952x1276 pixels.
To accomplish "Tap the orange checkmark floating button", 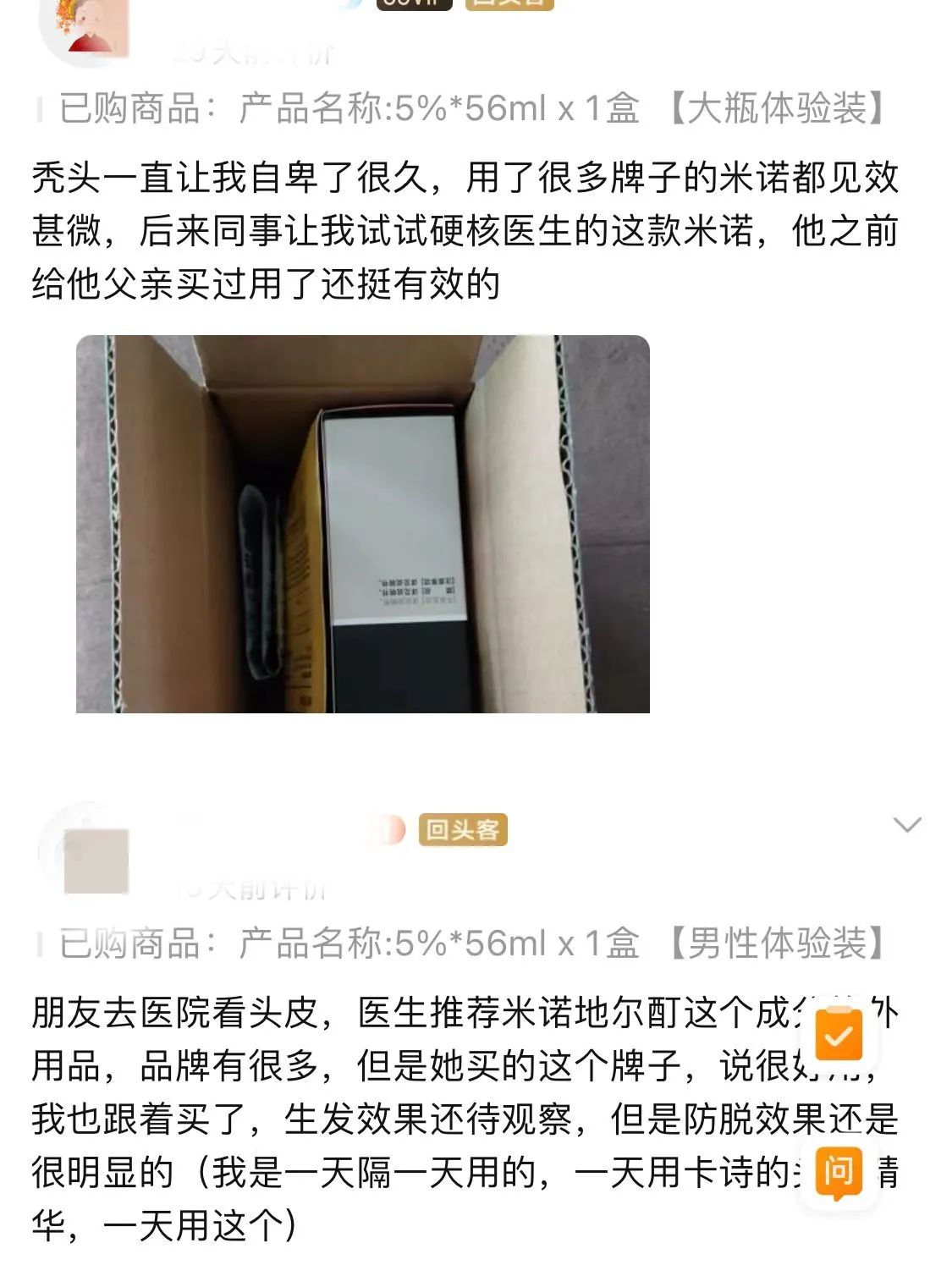I will (838, 1035).
